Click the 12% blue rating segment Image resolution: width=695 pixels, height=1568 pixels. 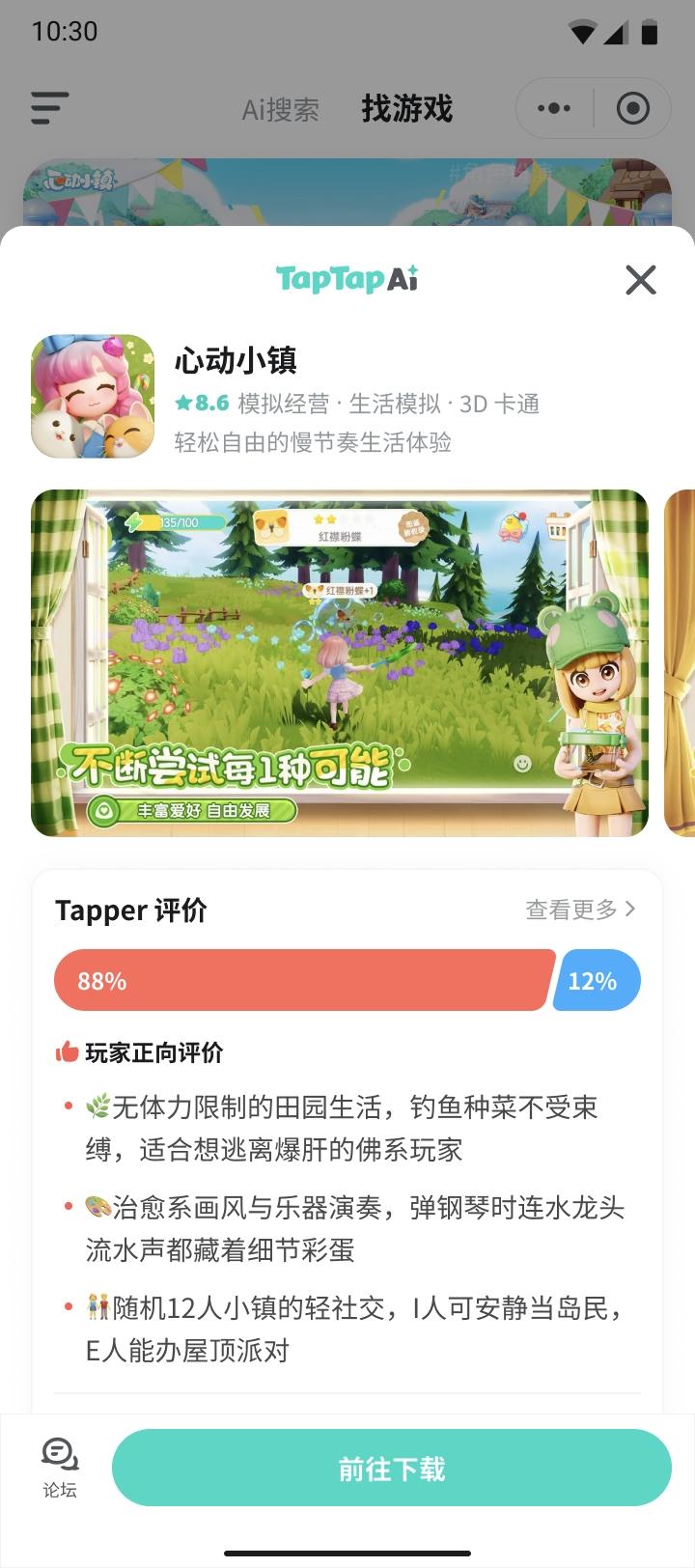596,980
